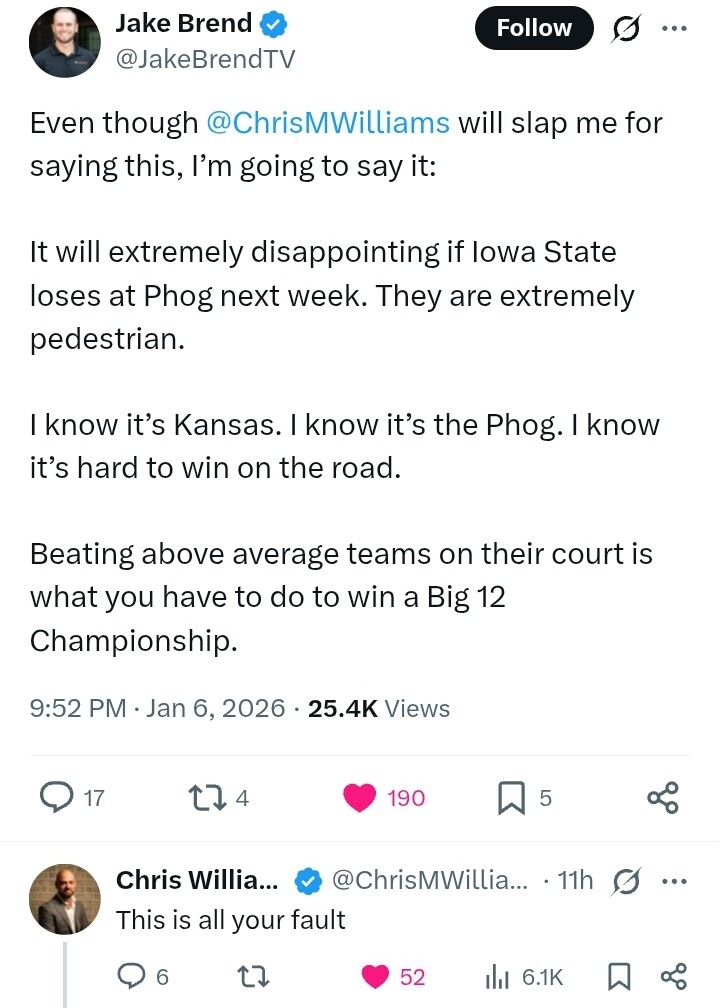Viewport: 720px width, 1008px height.
Task: Unlike Jake Brend's post with 190 likes
Action: (357, 797)
